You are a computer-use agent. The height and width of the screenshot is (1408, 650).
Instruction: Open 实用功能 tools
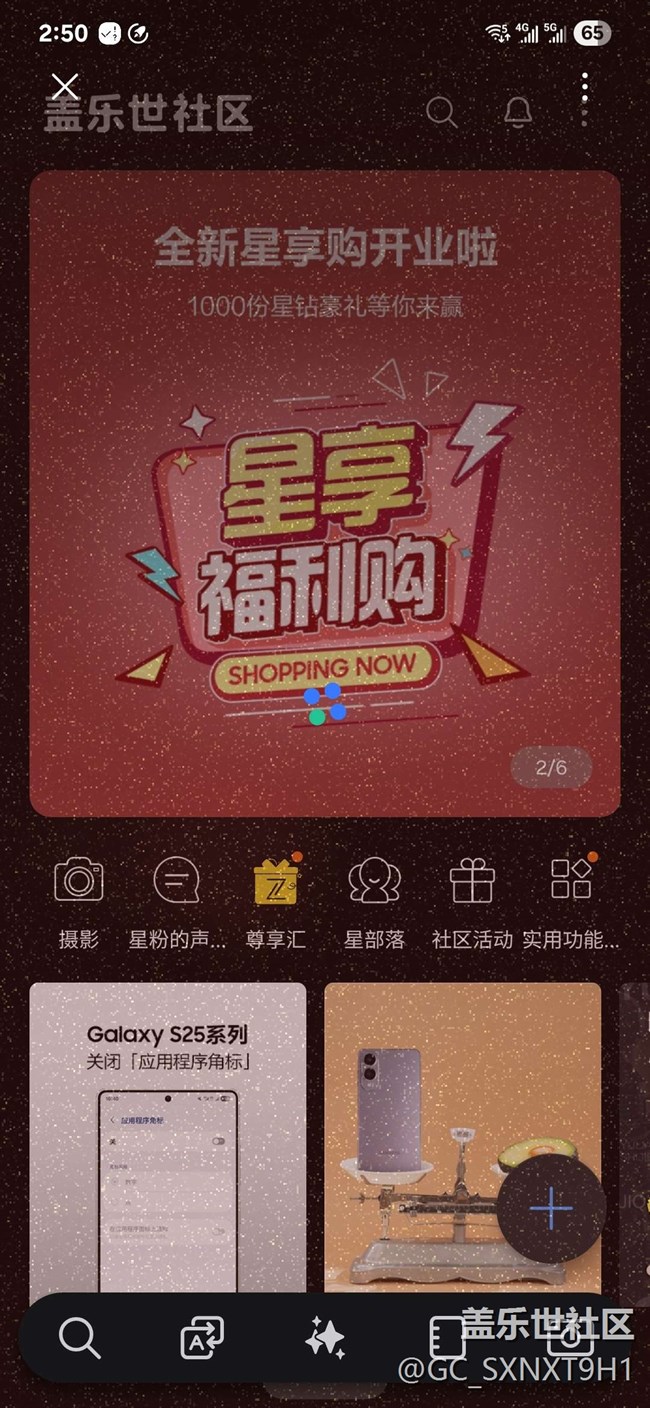click(571, 900)
